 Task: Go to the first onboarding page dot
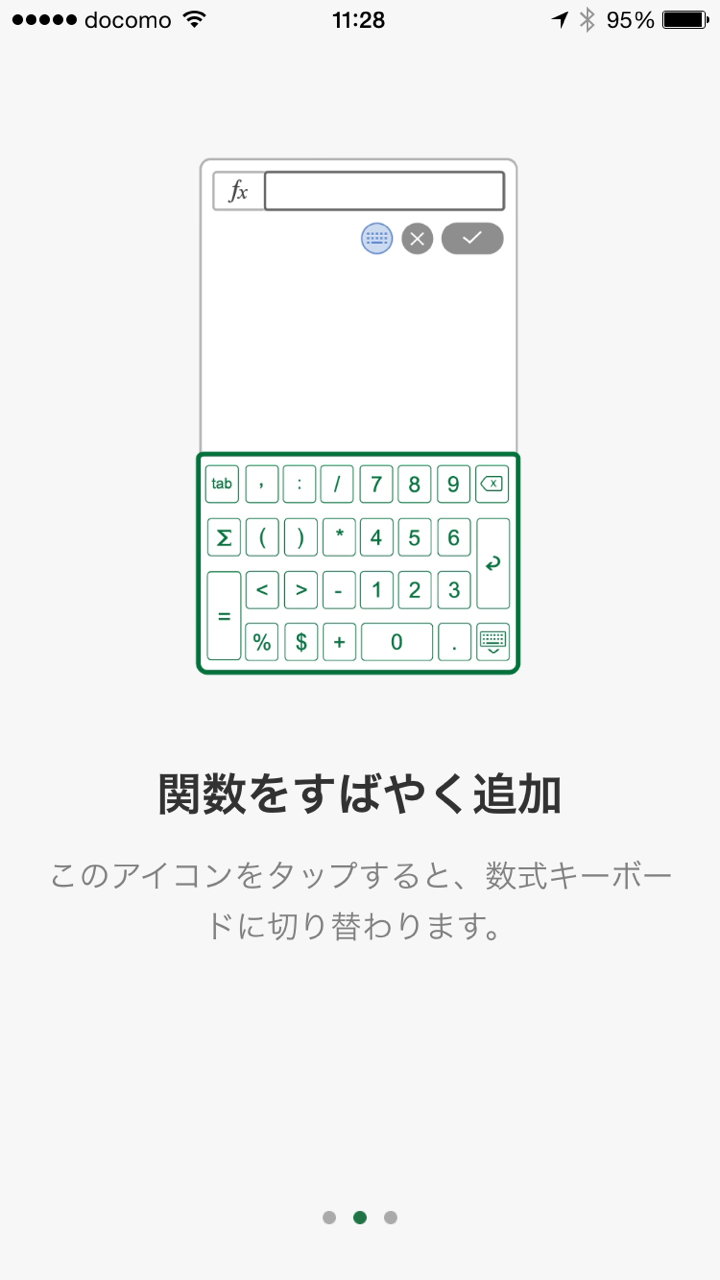point(329,1217)
